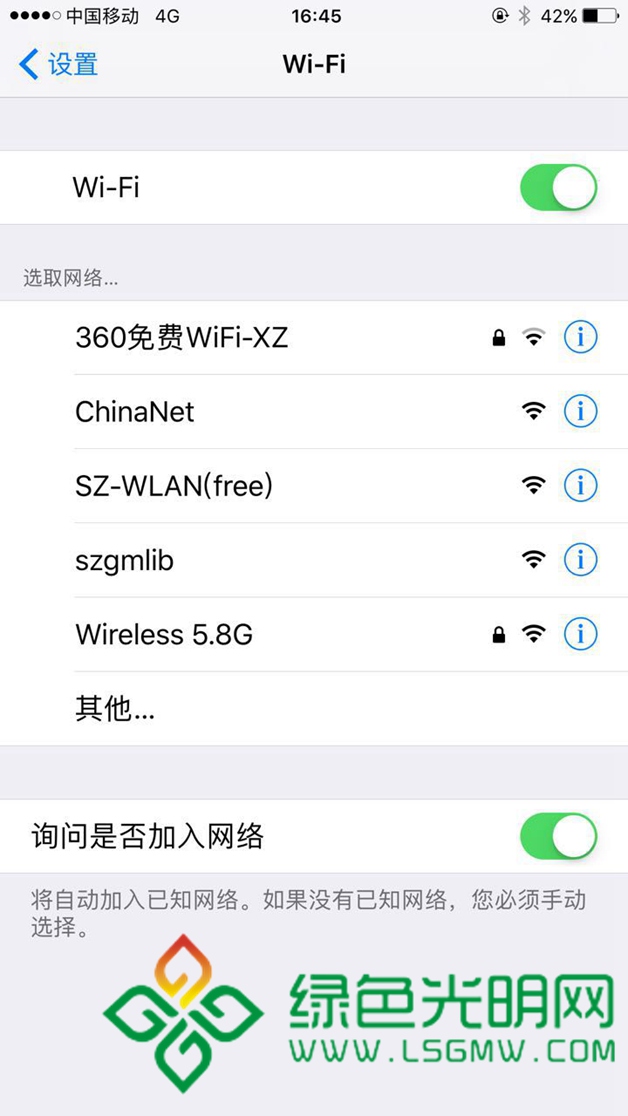Open info for 360免费WiFi-XZ

click(580, 338)
